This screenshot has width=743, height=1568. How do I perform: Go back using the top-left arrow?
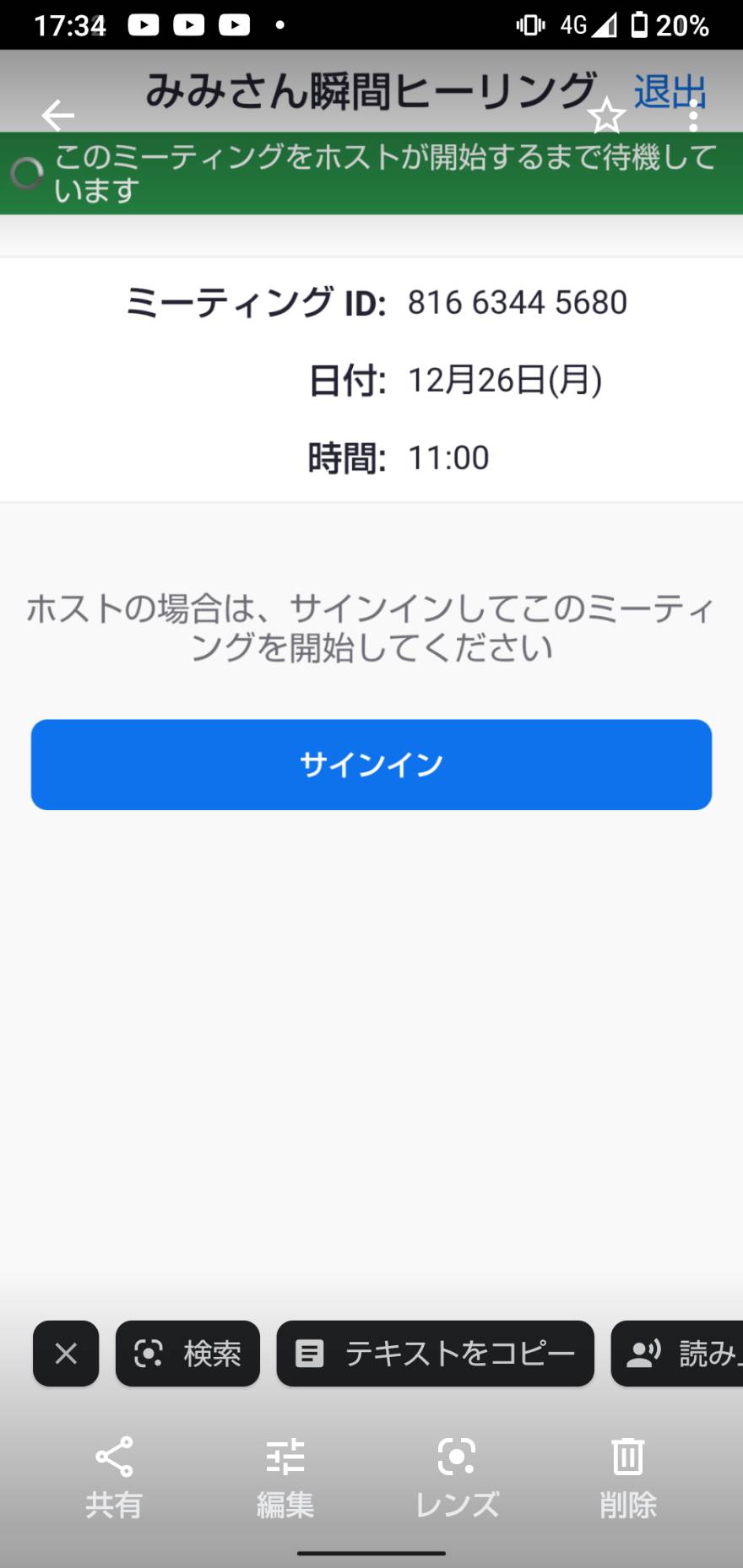(57, 116)
